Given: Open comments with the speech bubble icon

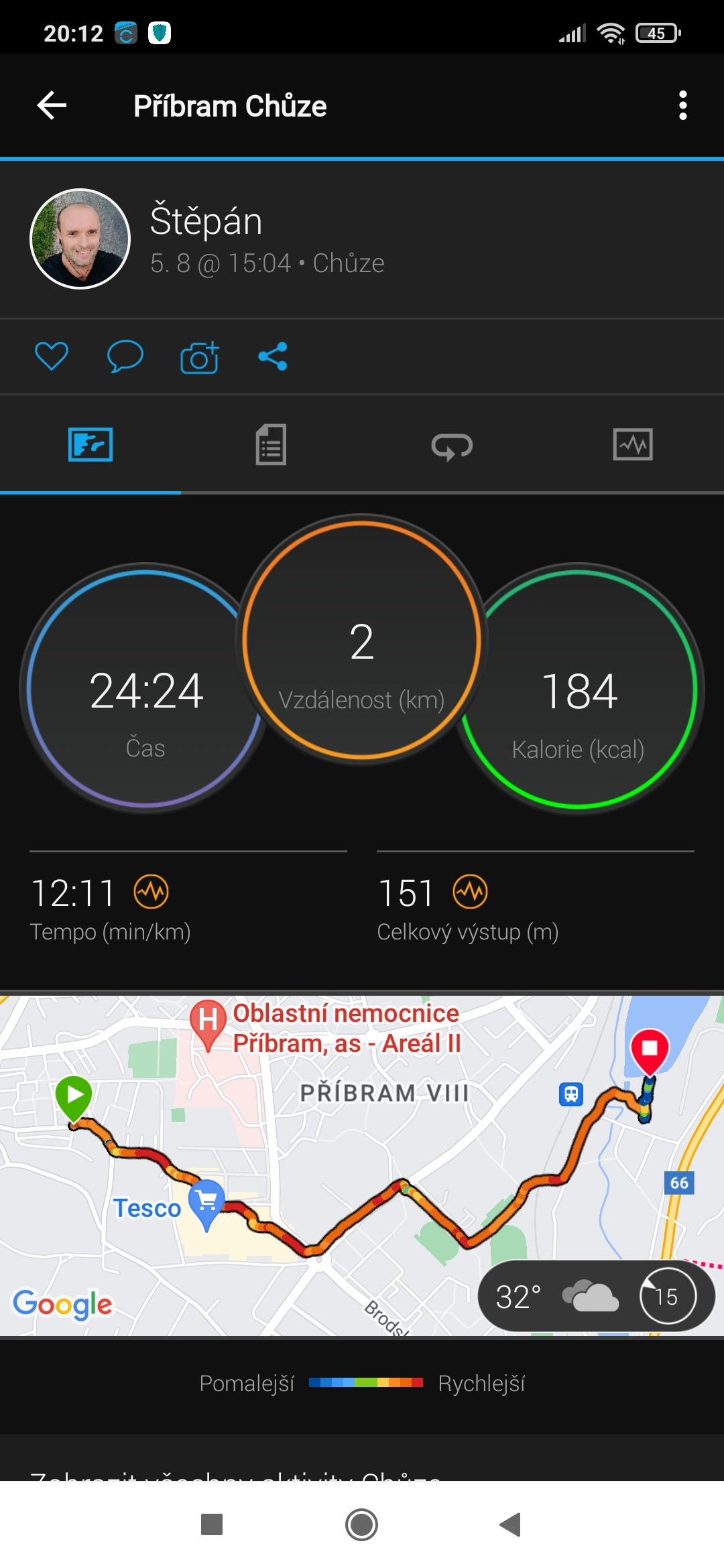Looking at the screenshot, I should tap(125, 356).
